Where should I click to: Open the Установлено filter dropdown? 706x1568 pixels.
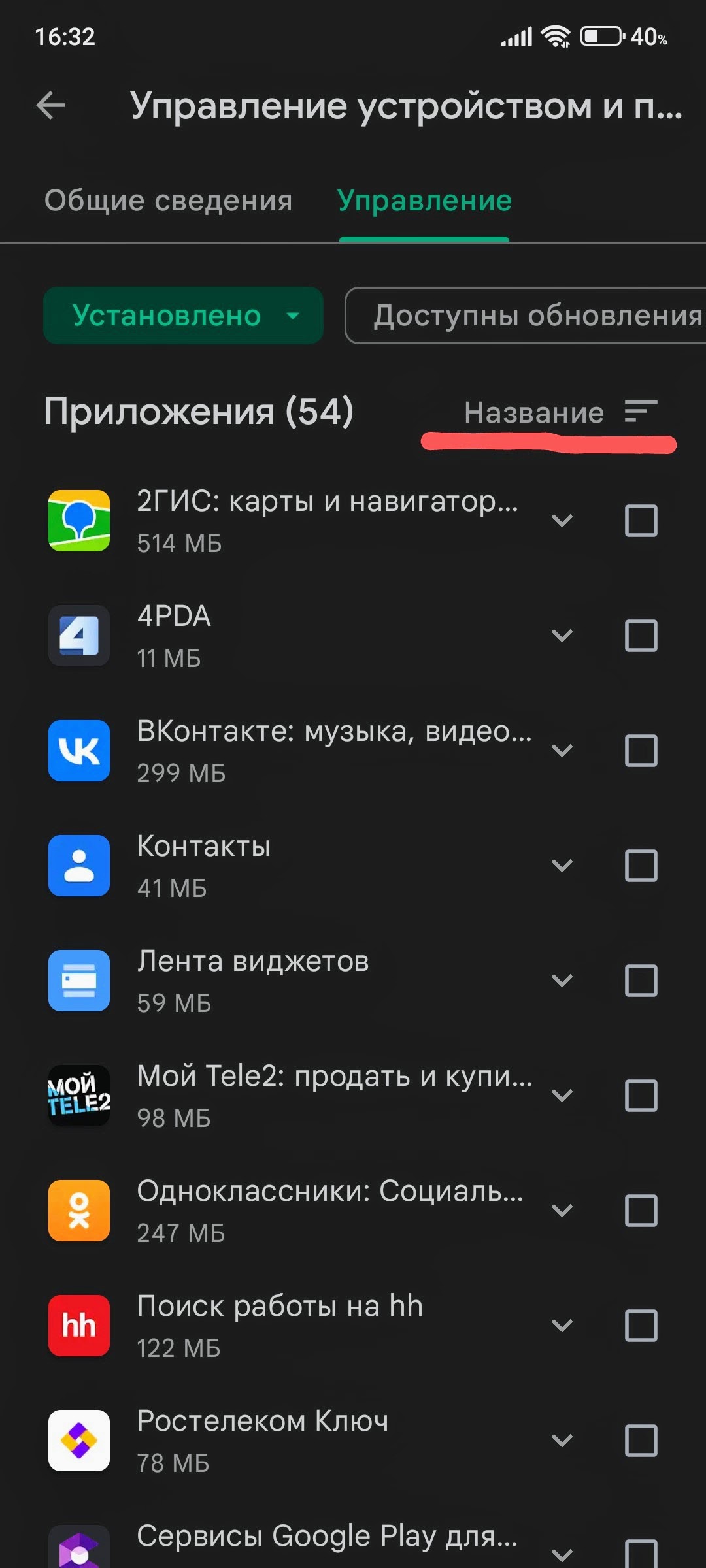pyautogui.click(x=183, y=316)
